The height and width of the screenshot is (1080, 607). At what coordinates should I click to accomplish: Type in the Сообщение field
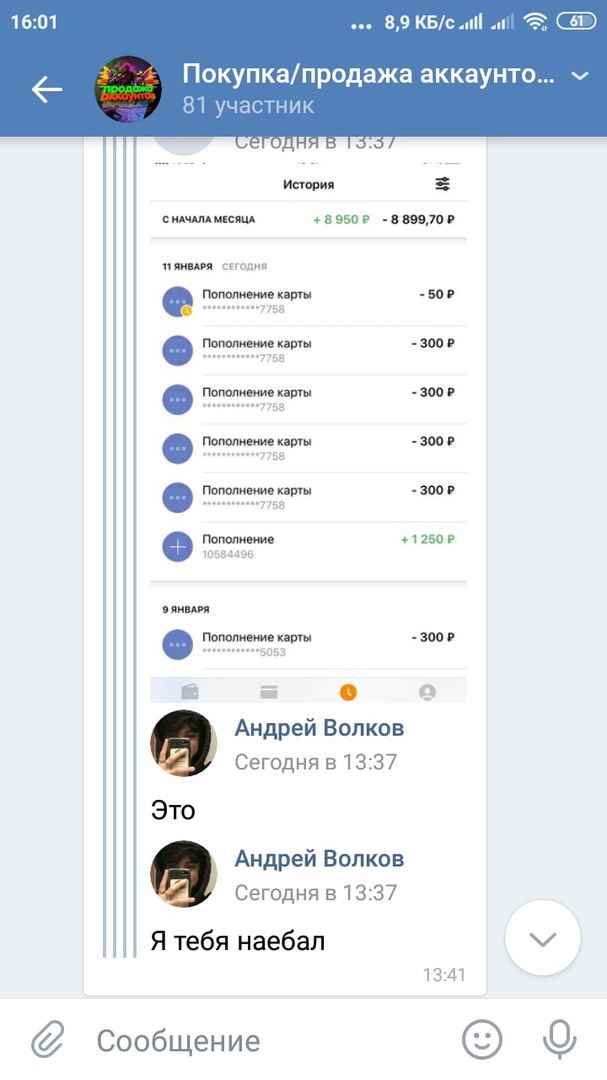point(260,1040)
